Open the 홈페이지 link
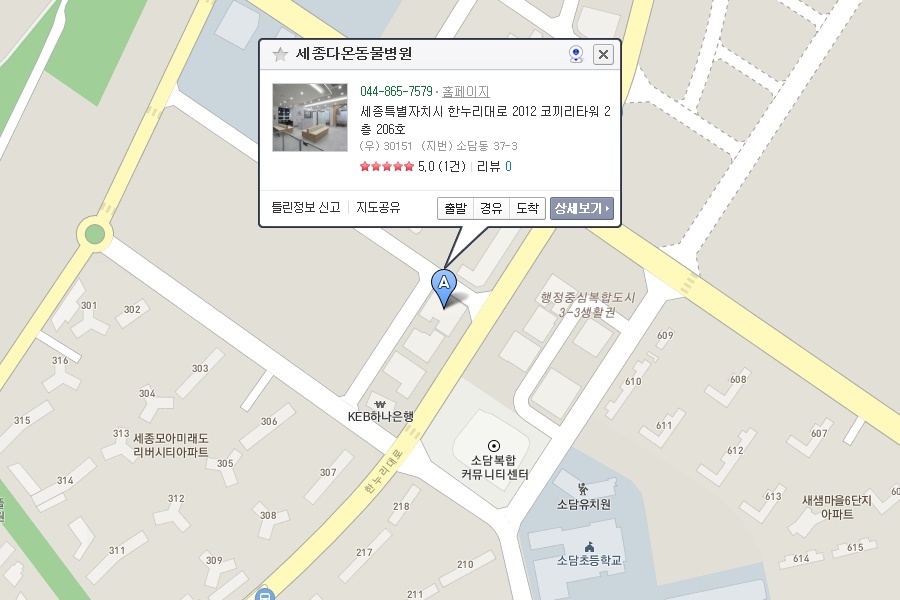This screenshot has height=600, width=900. pos(465,91)
